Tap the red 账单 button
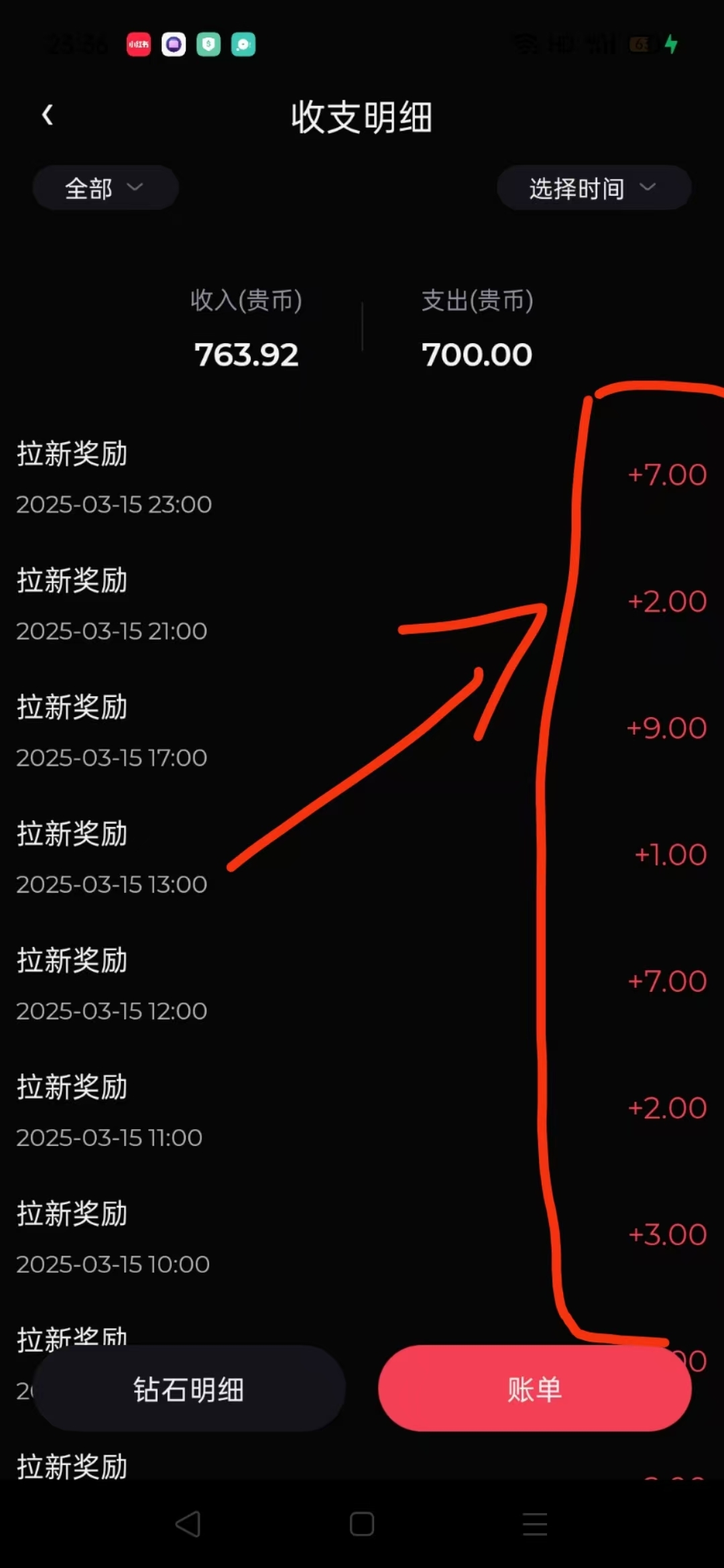This screenshot has height=1568, width=724. (x=534, y=1390)
